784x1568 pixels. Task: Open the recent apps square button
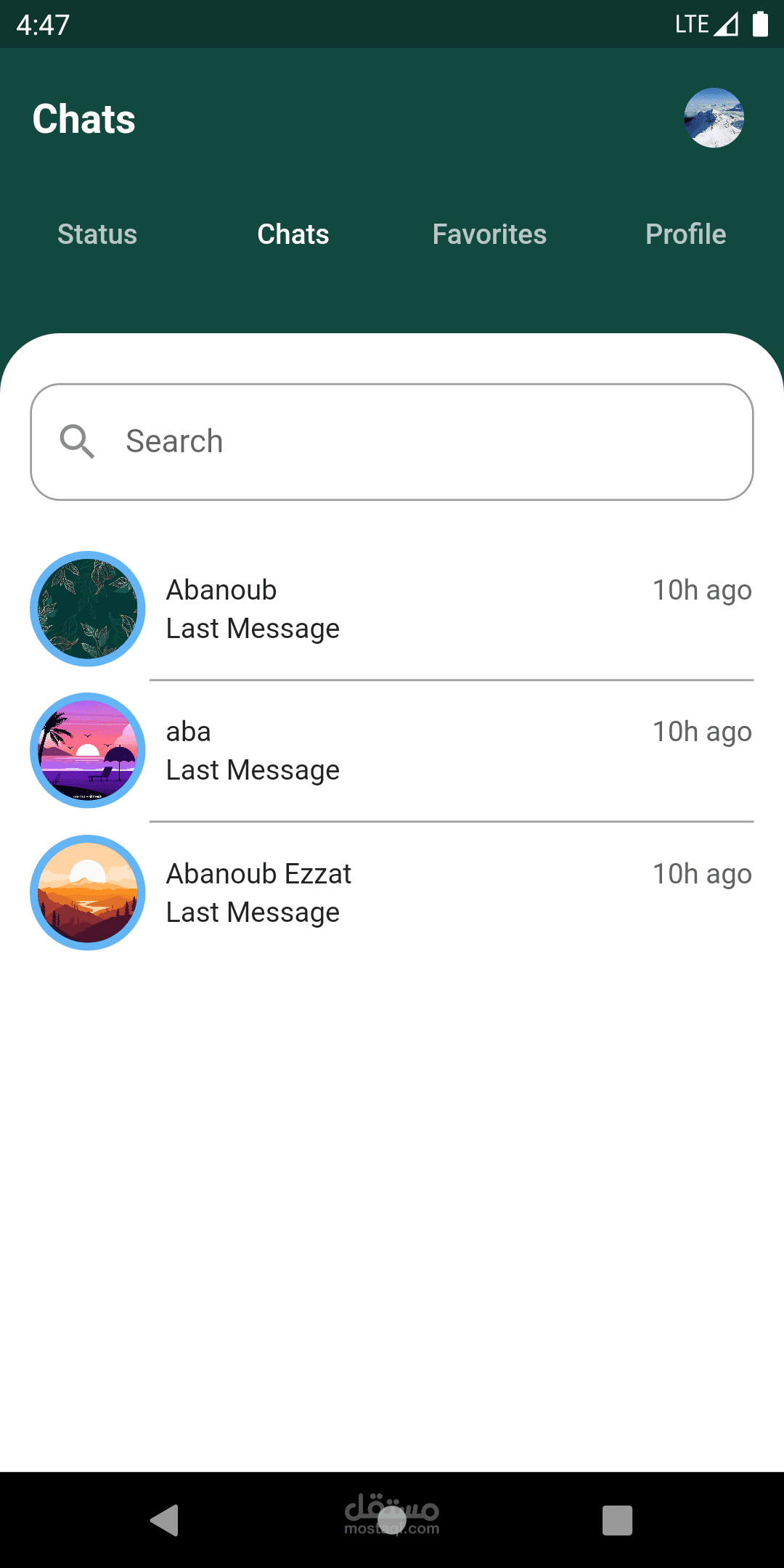tap(617, 1519)
